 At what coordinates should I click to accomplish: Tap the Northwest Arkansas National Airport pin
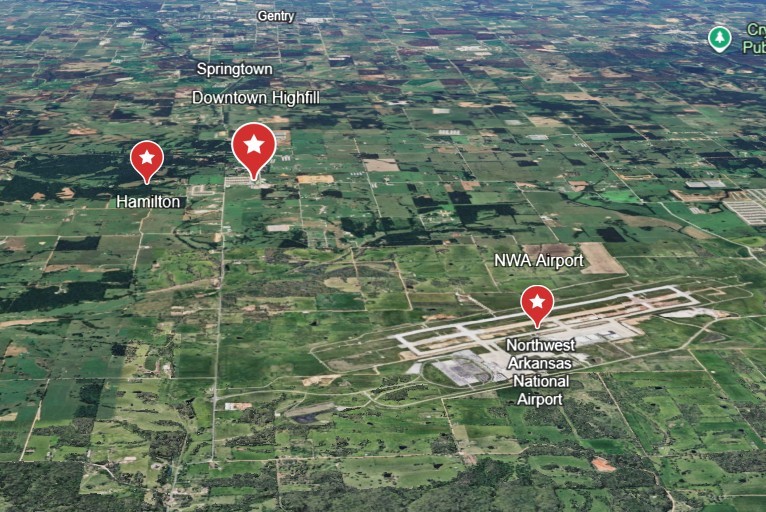(538, 303)
